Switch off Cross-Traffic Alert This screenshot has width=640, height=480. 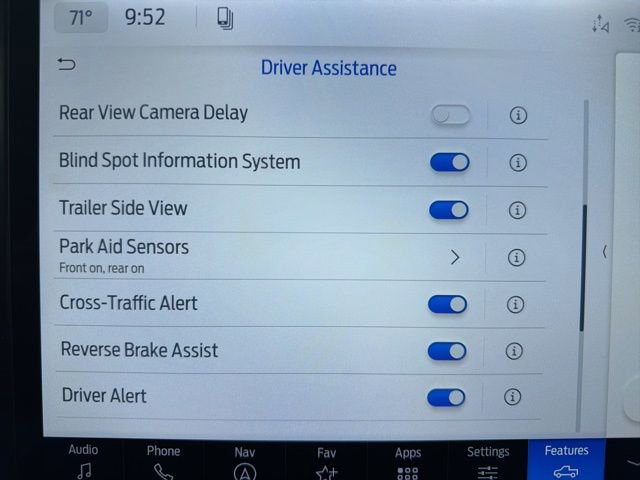point(447,304)
